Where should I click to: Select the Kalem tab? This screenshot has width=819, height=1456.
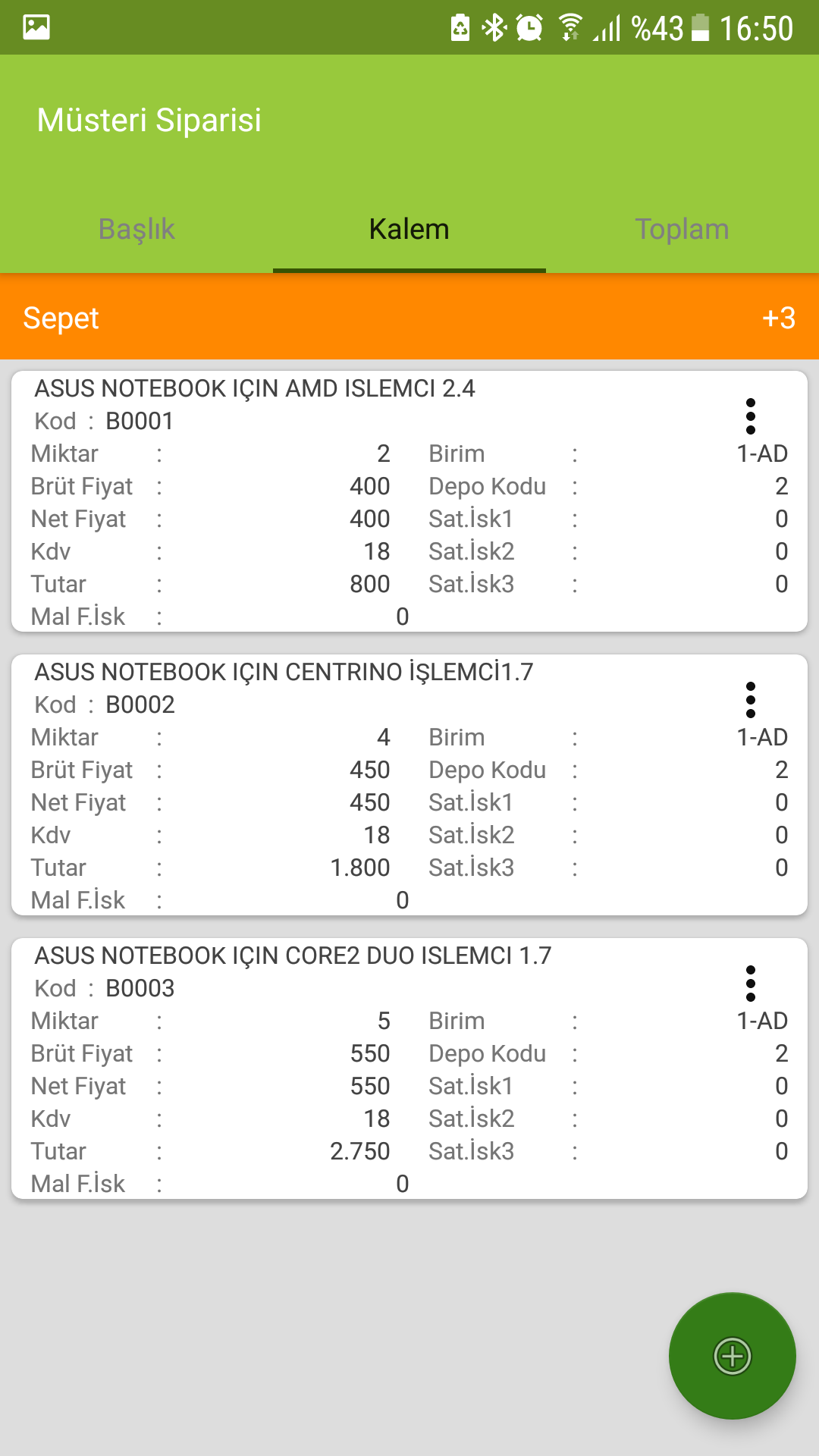(x=409, y=229)
